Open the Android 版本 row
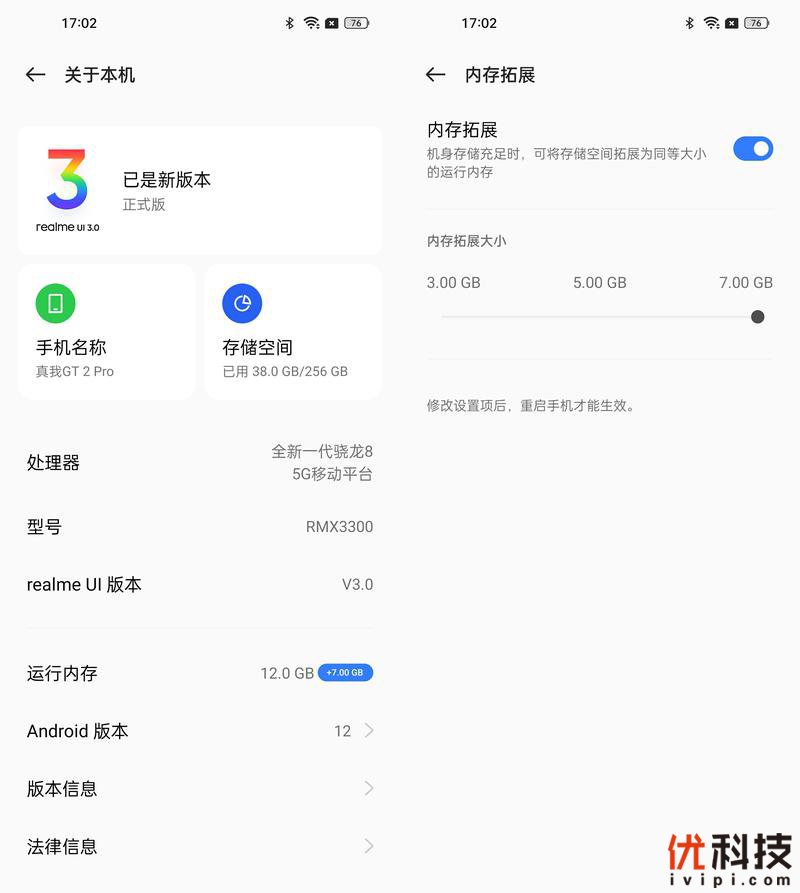 click(200, 731)
